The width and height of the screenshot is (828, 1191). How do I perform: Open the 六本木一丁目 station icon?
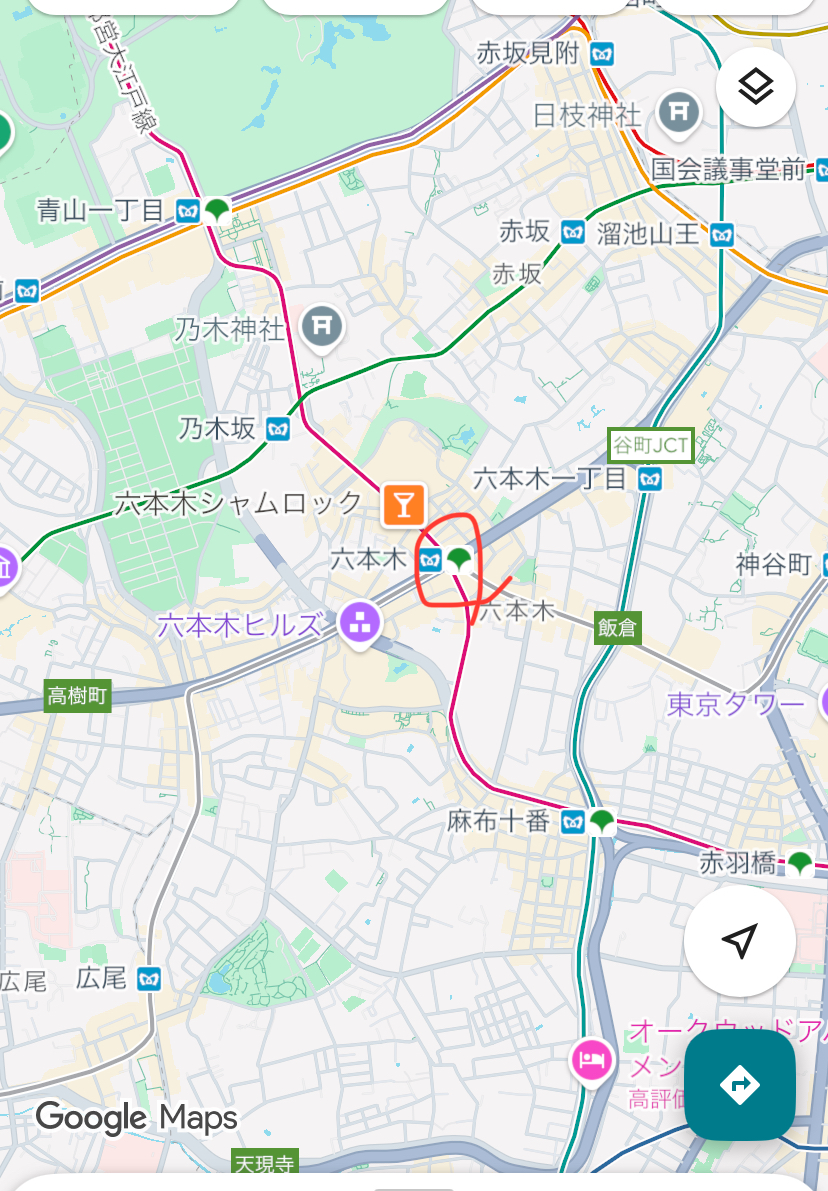click(x=649, y=478)
